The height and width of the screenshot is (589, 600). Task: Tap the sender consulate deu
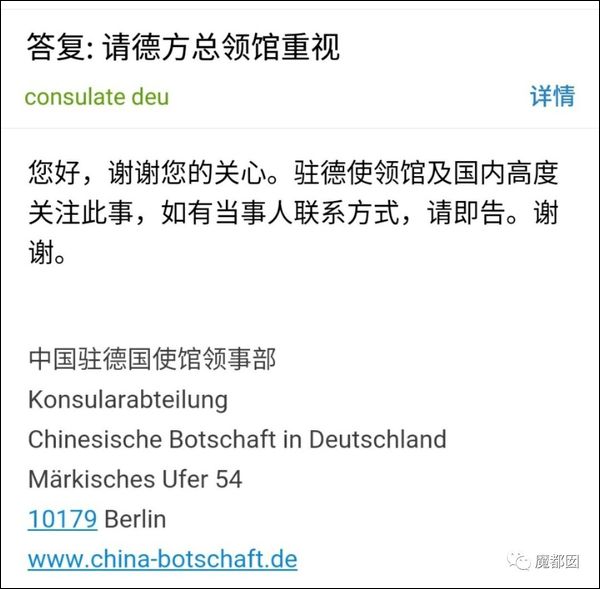[x=97, y=97]
